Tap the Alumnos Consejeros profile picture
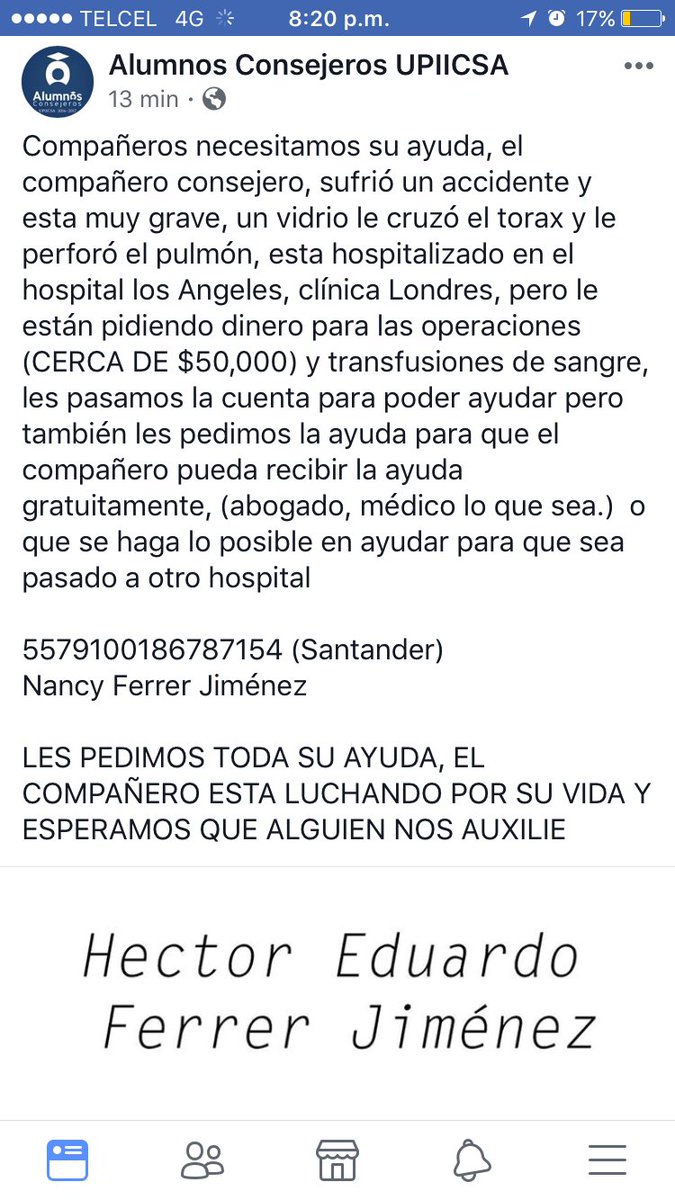675x1200 pixels. pos(59,82)
